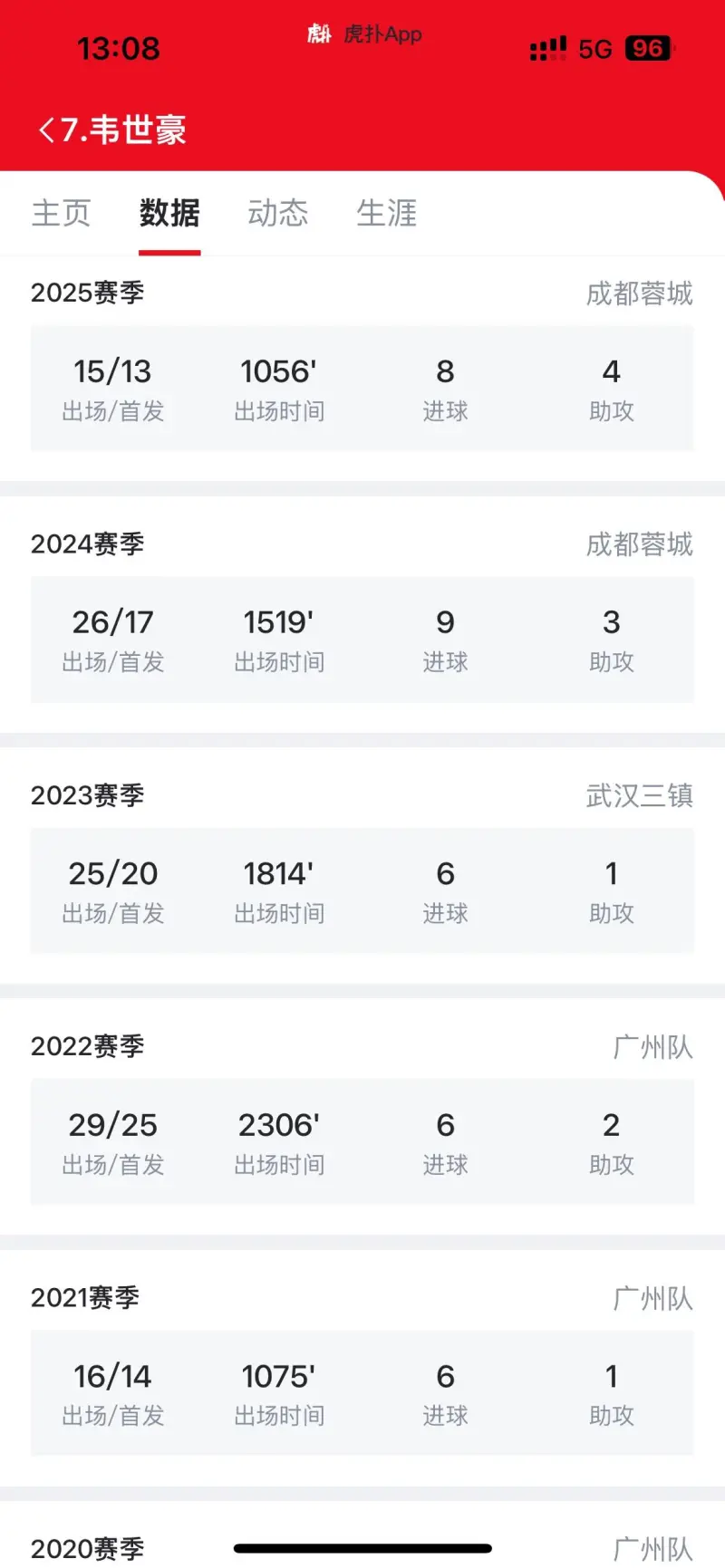Switch to the 主页 tab
Screen dimensions: 725x1568
61,213
